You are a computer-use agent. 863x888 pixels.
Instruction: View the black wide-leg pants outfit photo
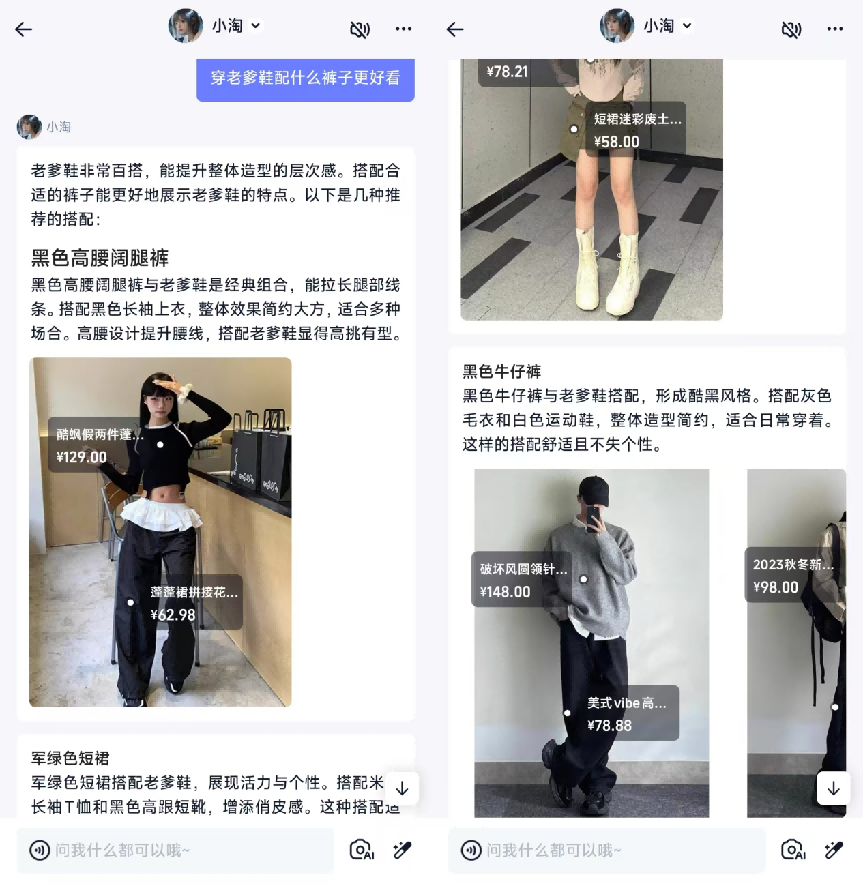[x=160, y=532]
